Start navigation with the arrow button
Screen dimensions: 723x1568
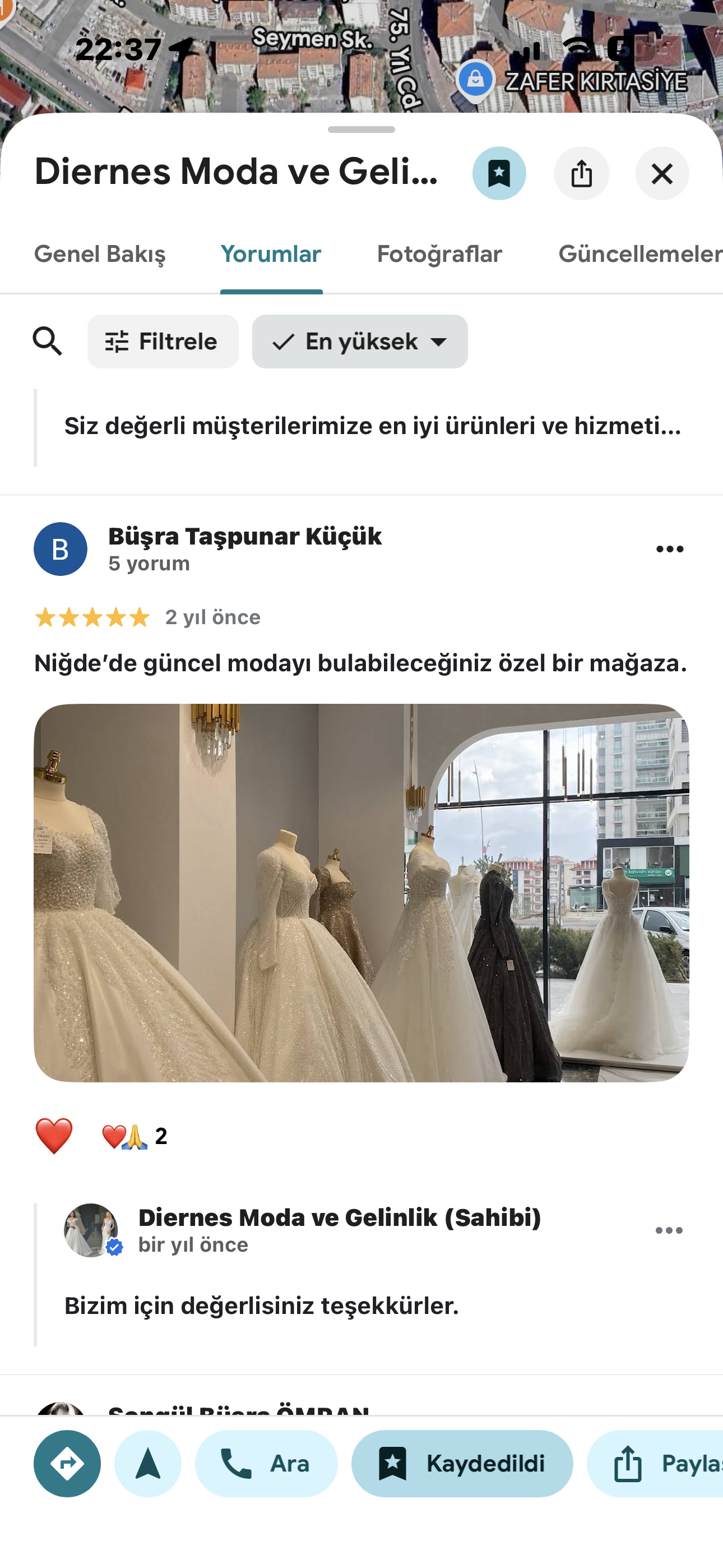(148, 1463)
